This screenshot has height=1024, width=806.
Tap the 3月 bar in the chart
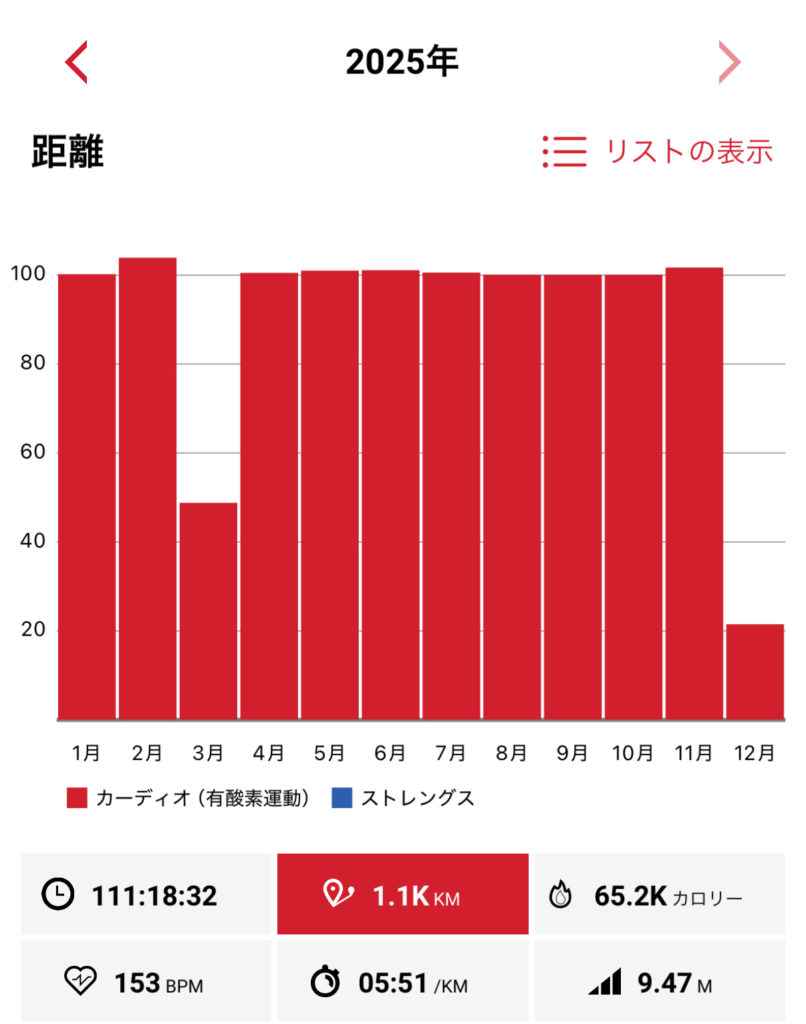click(x=208, y=610)
